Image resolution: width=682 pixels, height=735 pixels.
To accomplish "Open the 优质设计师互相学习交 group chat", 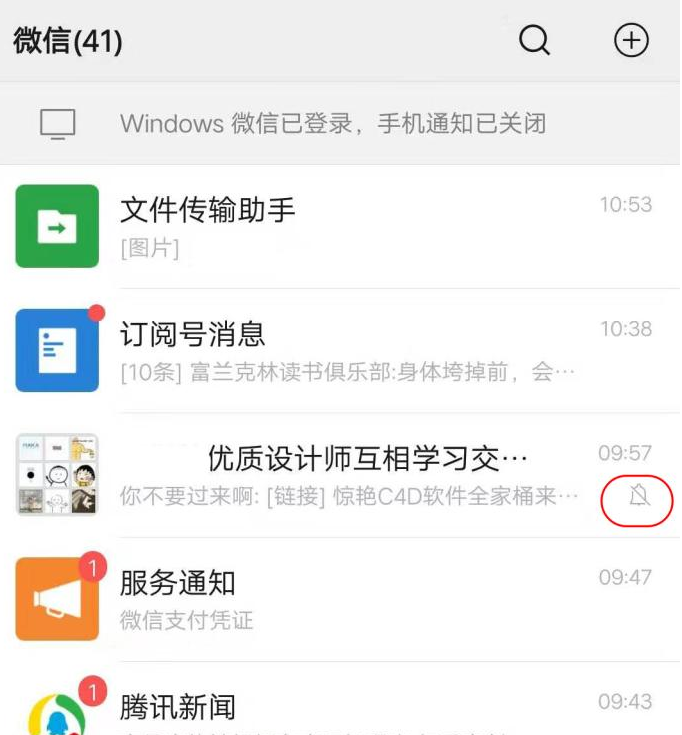I will pyautogui.click(x=340, y=475).
